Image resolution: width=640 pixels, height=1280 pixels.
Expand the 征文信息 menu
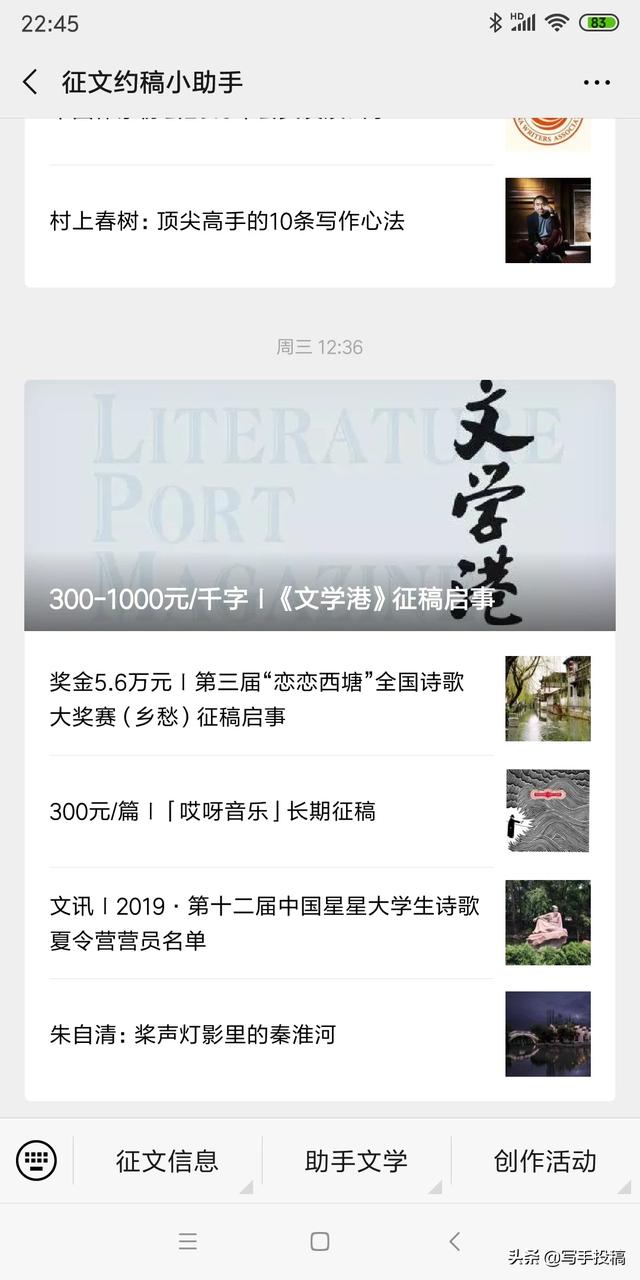[x=167, y=1161]
